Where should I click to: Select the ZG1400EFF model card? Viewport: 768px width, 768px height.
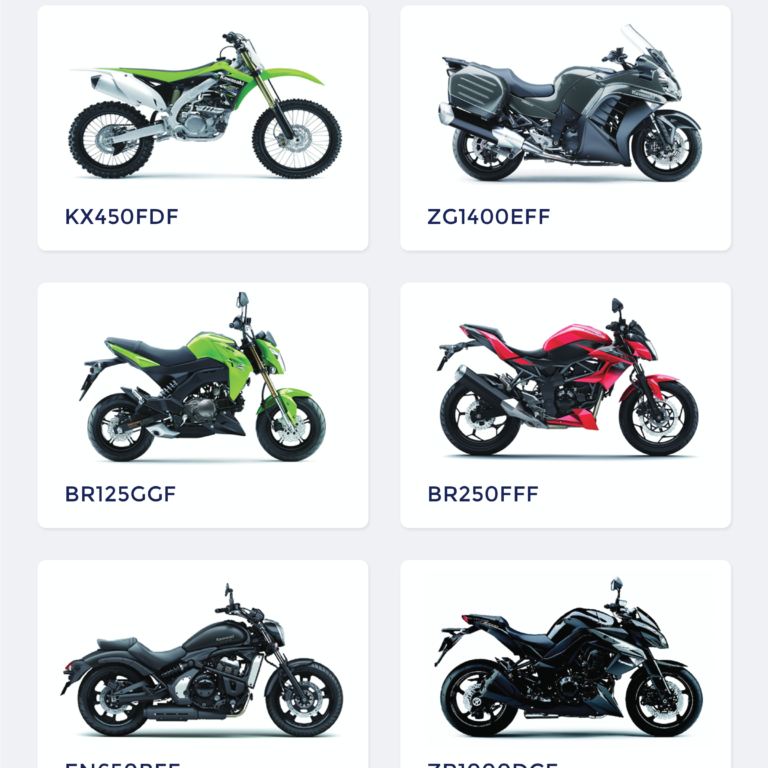point(565,128)
